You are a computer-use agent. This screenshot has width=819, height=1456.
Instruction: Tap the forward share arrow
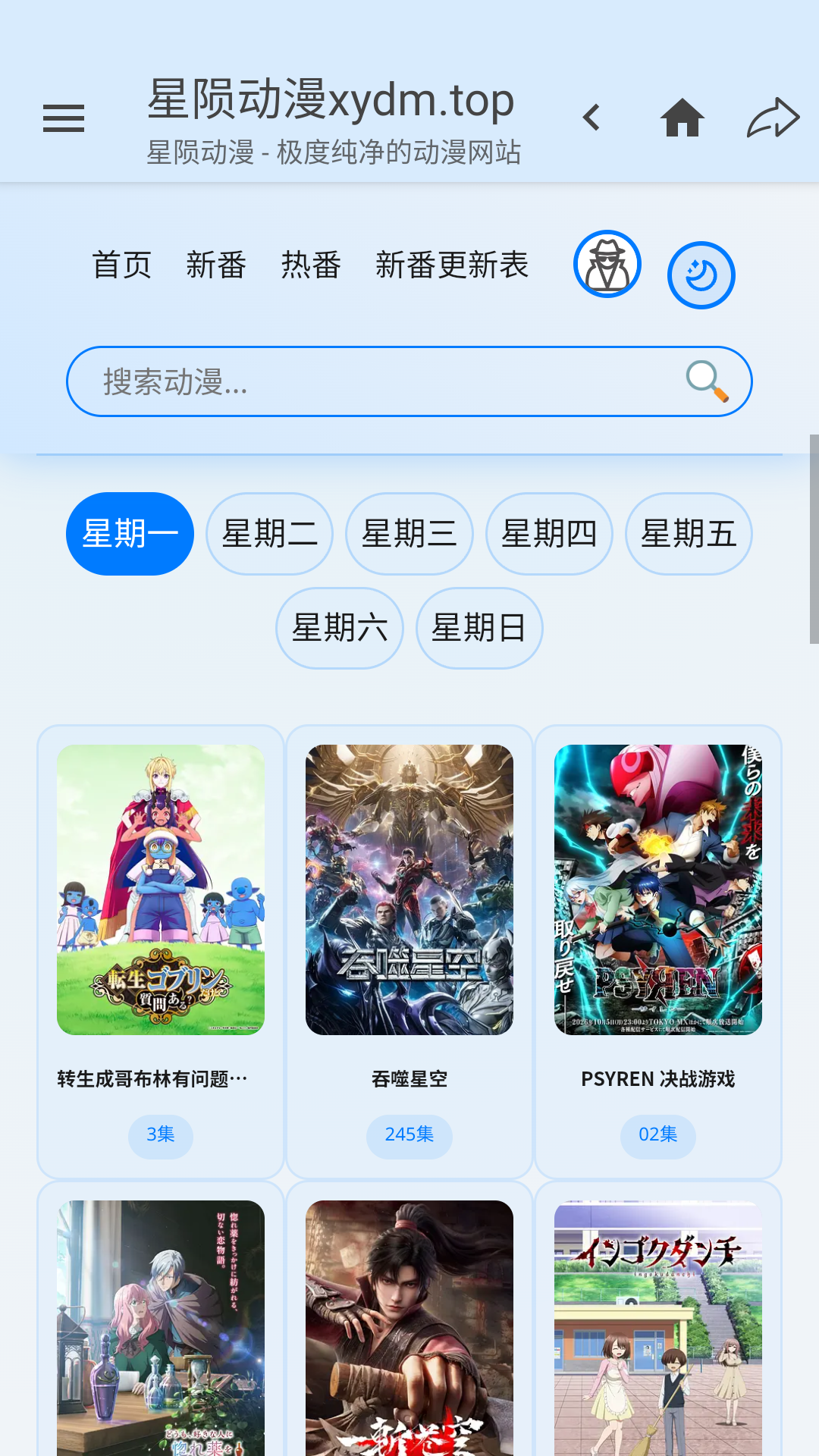773,118
